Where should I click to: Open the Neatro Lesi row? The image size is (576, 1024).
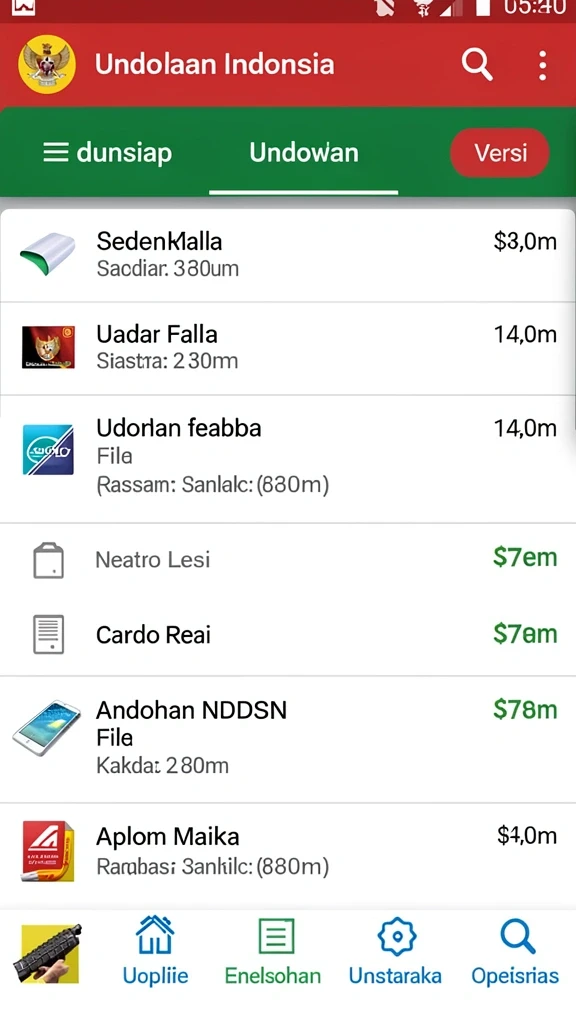coord(288,560)
